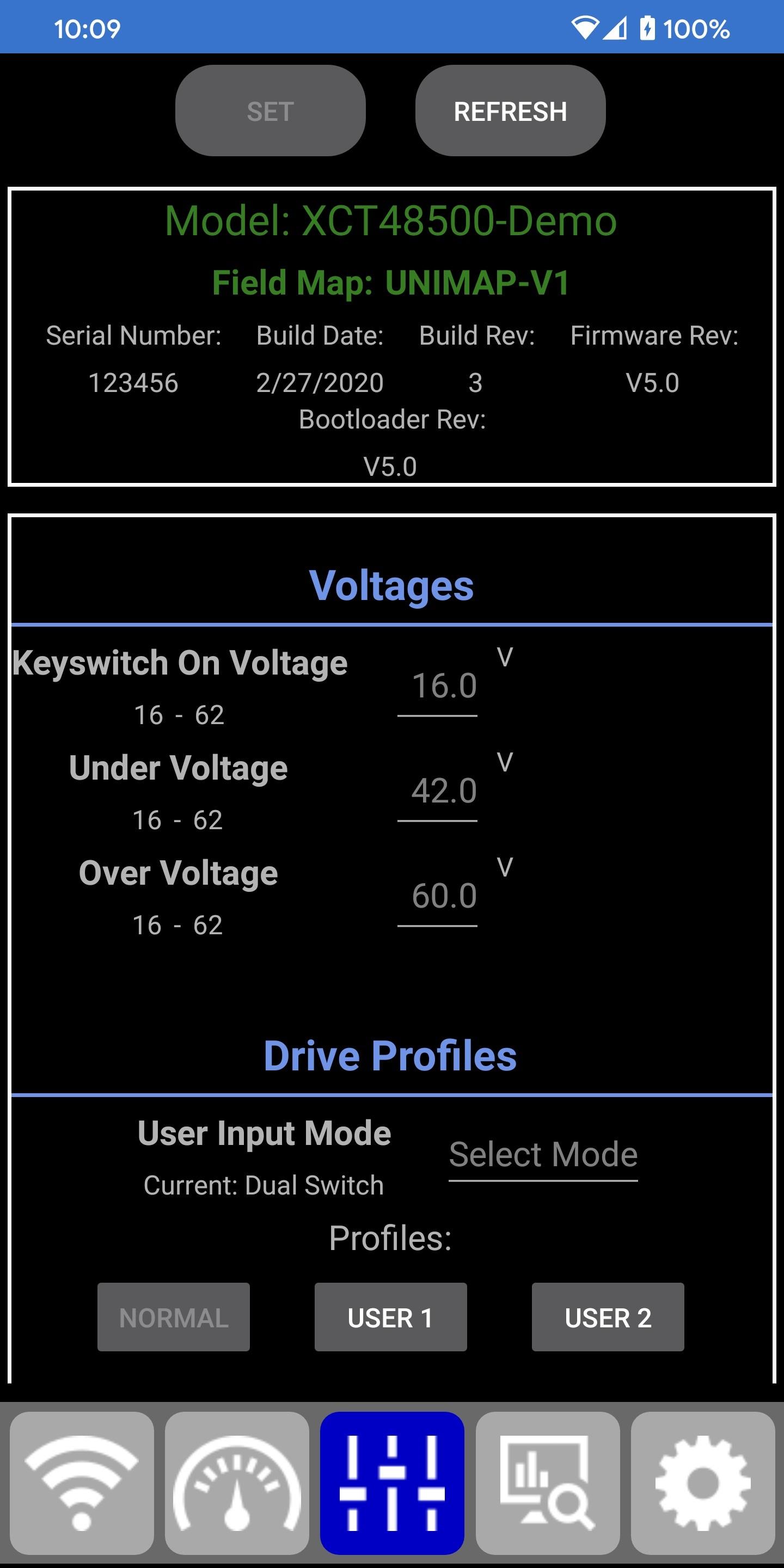This screenshot has height=1568, width=784.
Task: Open the Select Mode dropdown
Action: click(543, 1155)
